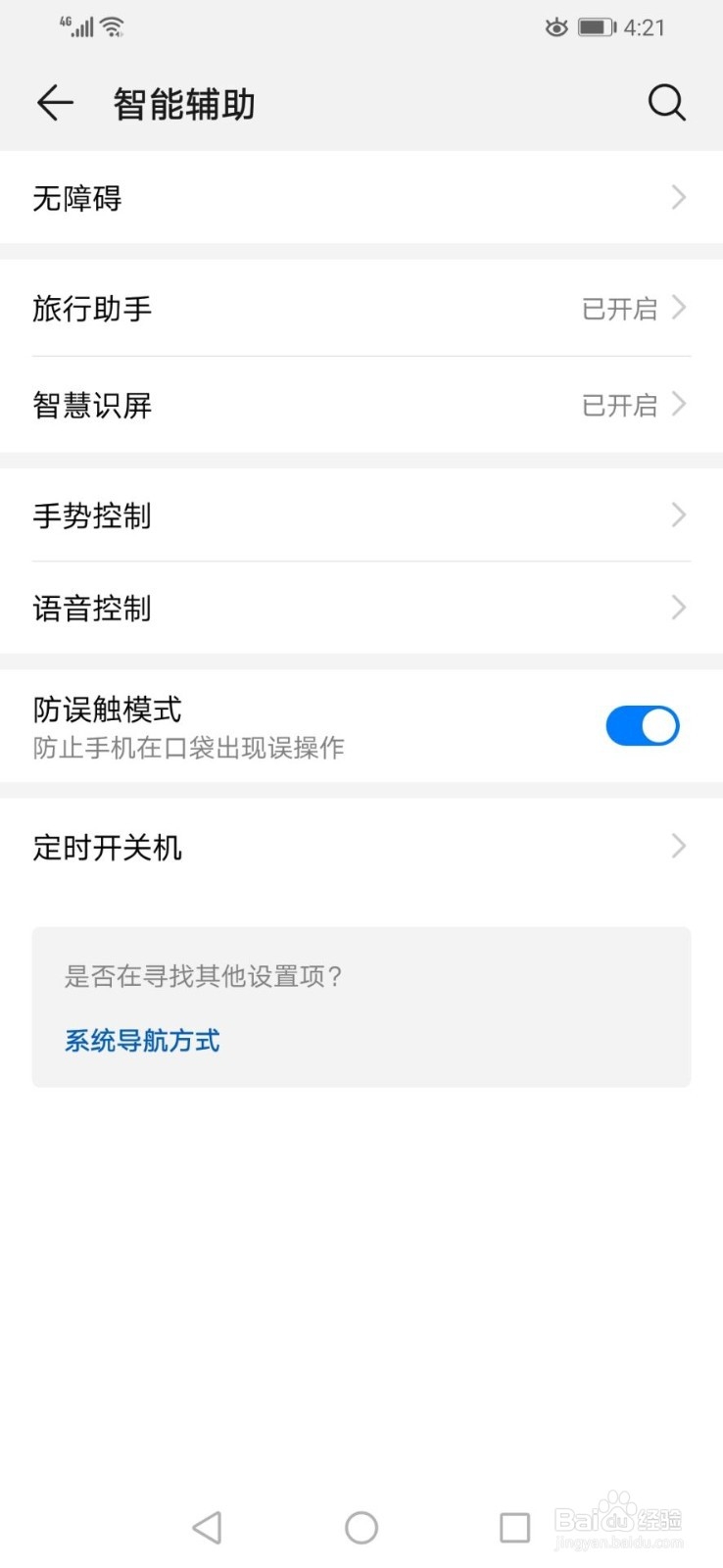Open search in settings
This screenshot has height=1568, width=723.
click(x=667, y=102)
